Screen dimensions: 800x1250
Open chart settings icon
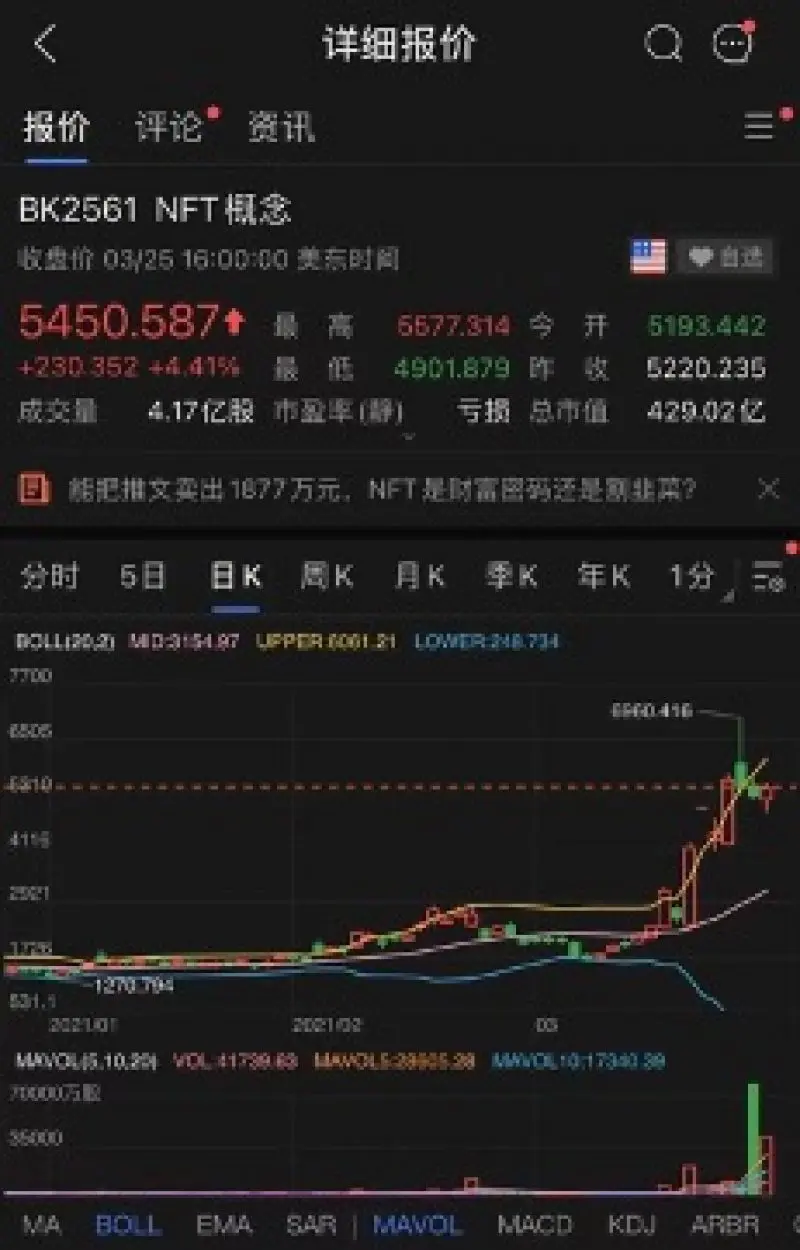coord(768,577)
